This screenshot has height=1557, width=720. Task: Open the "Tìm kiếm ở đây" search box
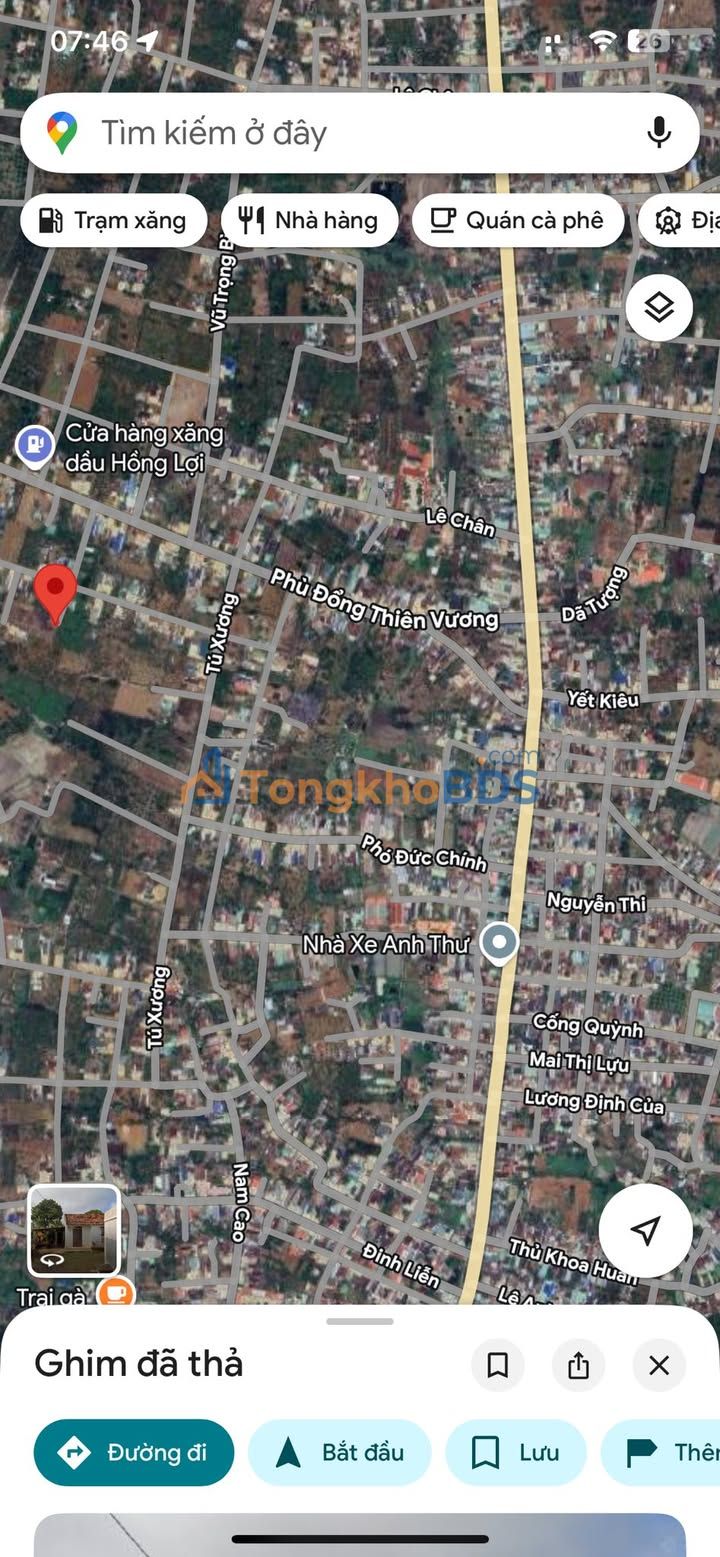(x=359, y=133)
